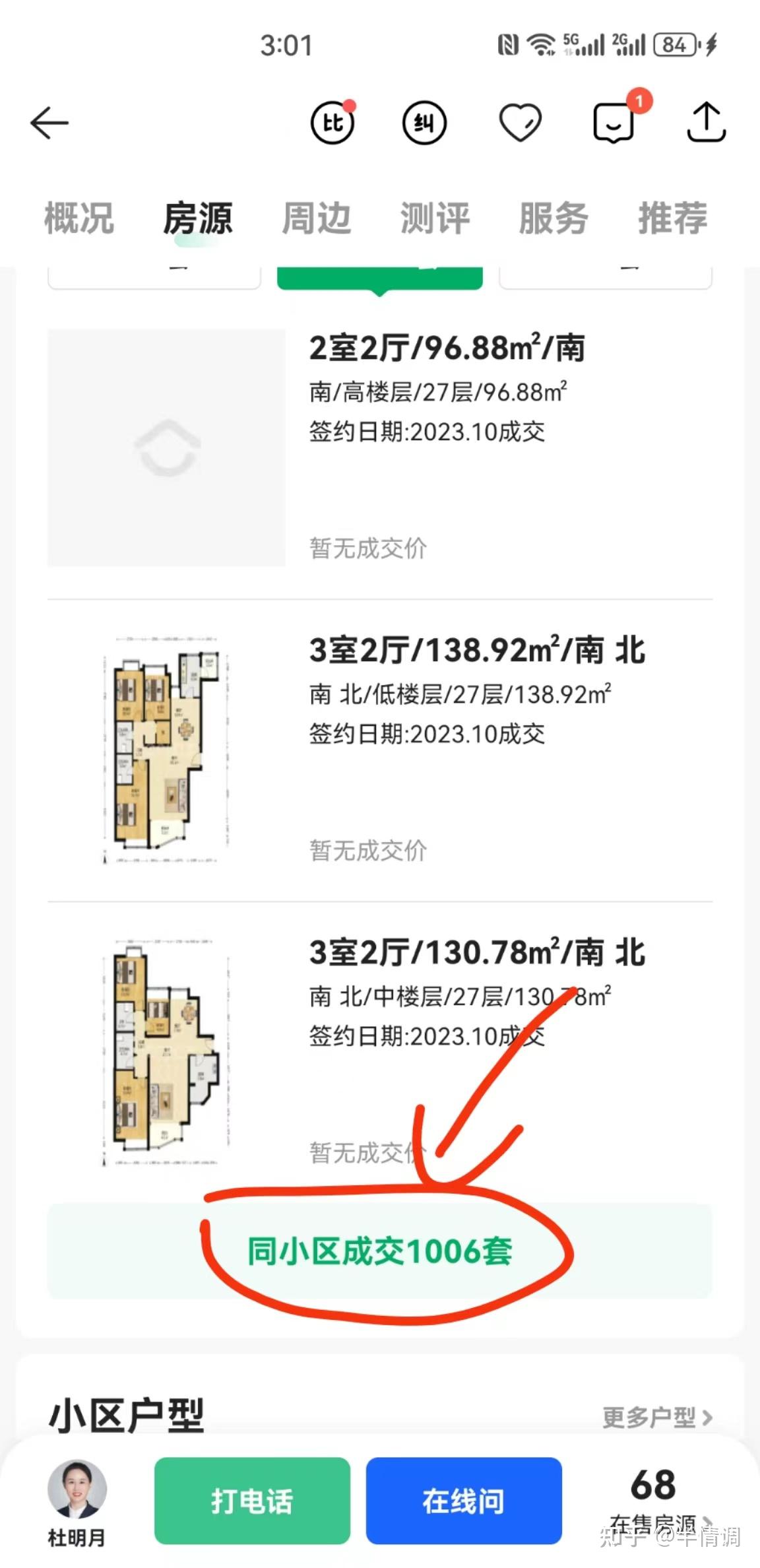
Task: Switch to the 概况 tab
Action: (x=79, y=218)
